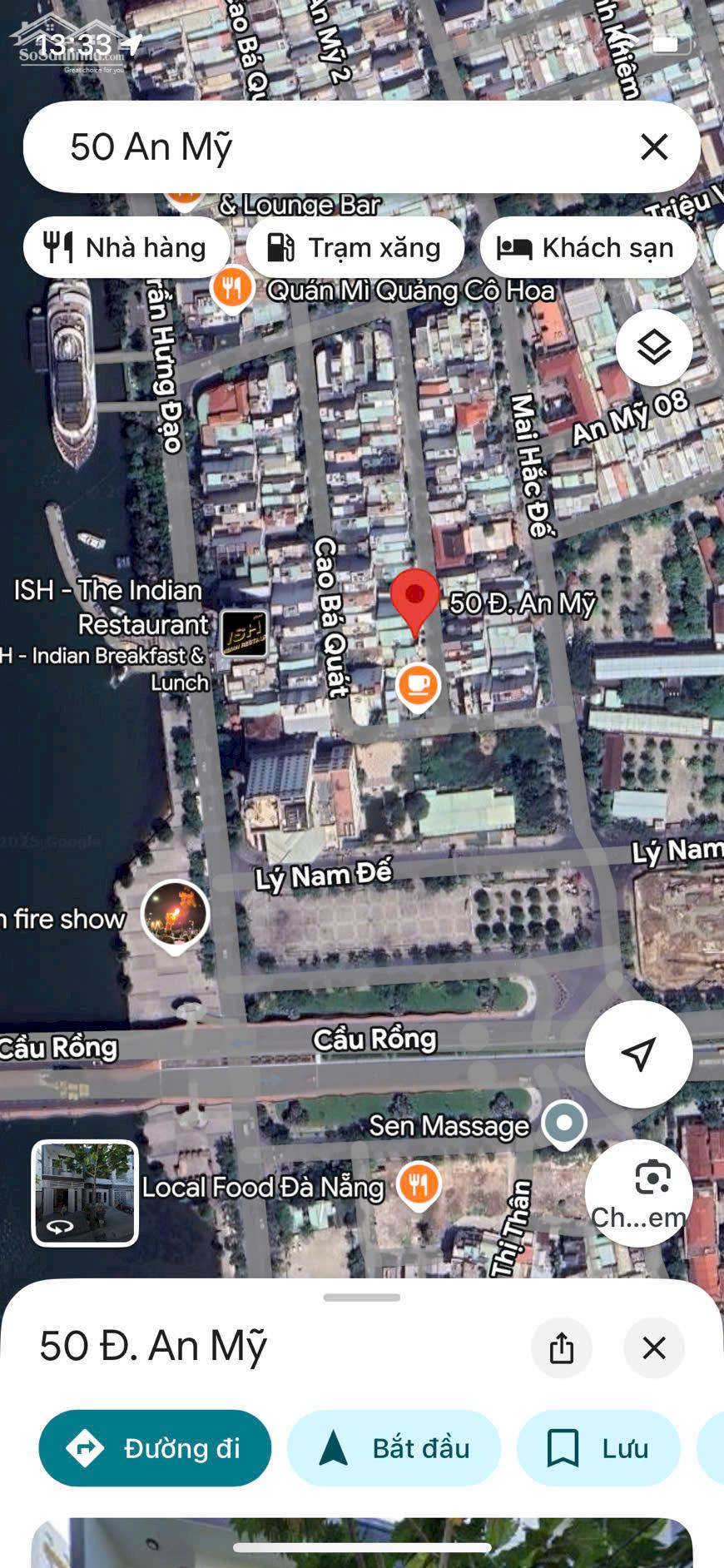The height and width of the screenshot is (1568, 724).
Task: Start navigation with Bắt đầu
Action: 394,1448
